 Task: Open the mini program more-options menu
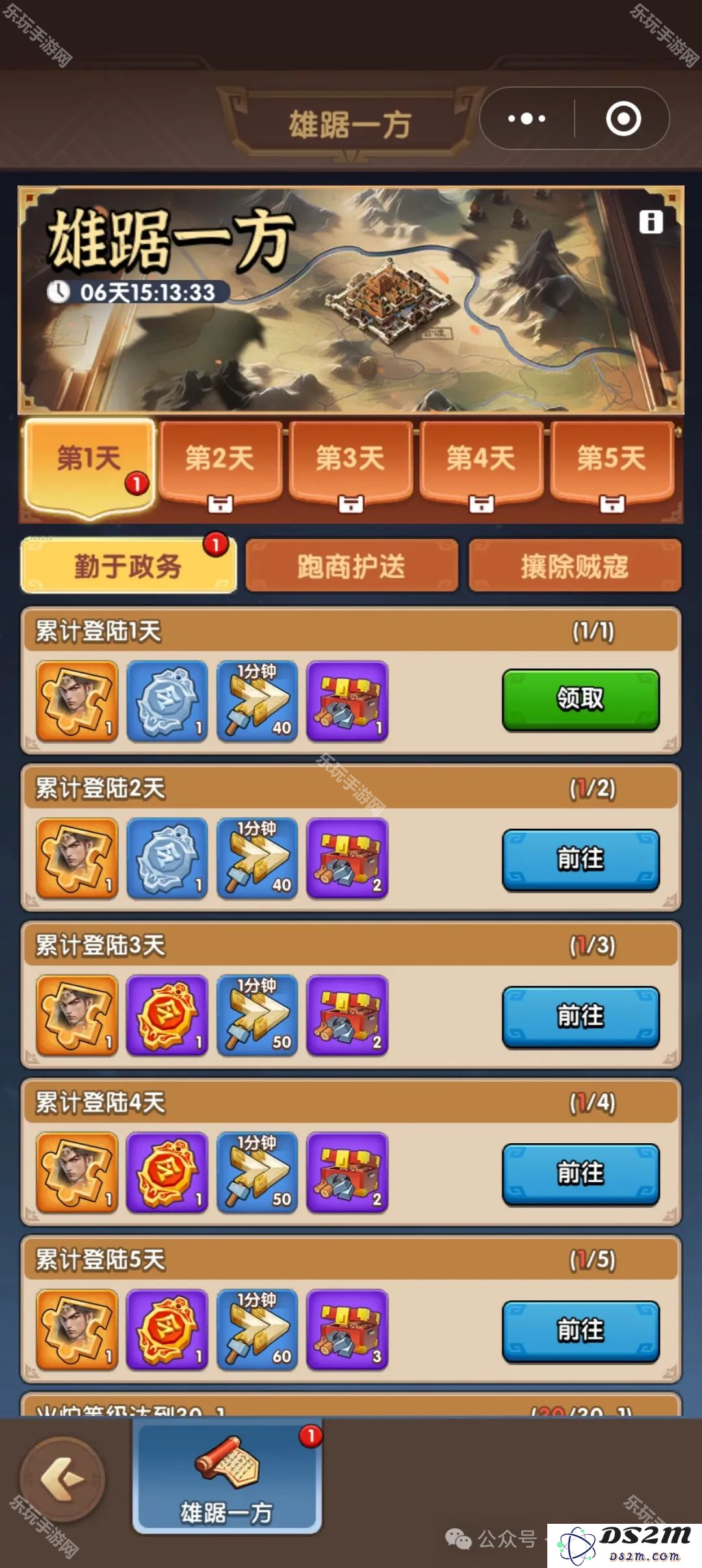click(x=526, y=119)
